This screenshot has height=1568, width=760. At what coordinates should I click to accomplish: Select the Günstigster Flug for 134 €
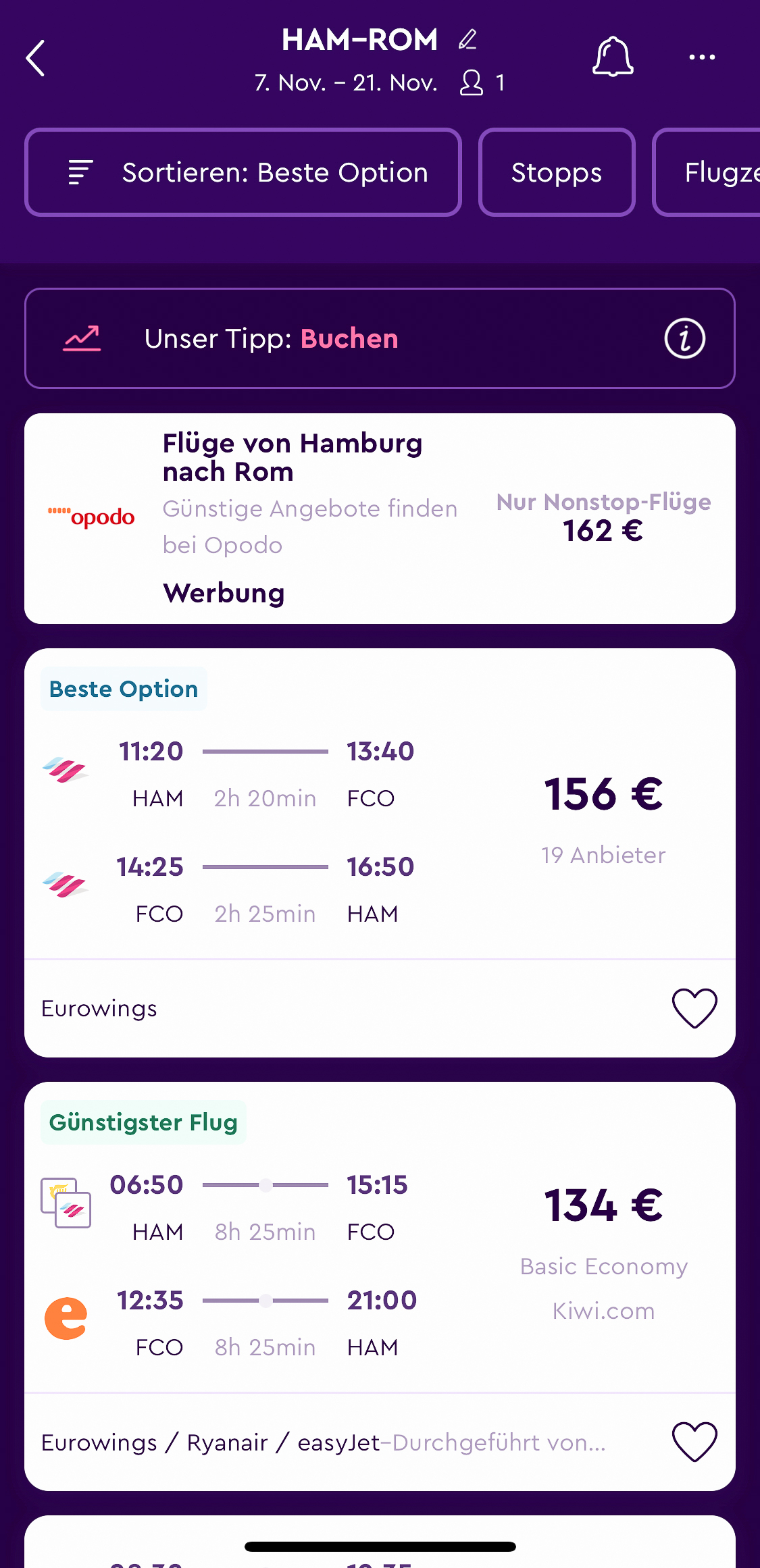point(380,1263)
